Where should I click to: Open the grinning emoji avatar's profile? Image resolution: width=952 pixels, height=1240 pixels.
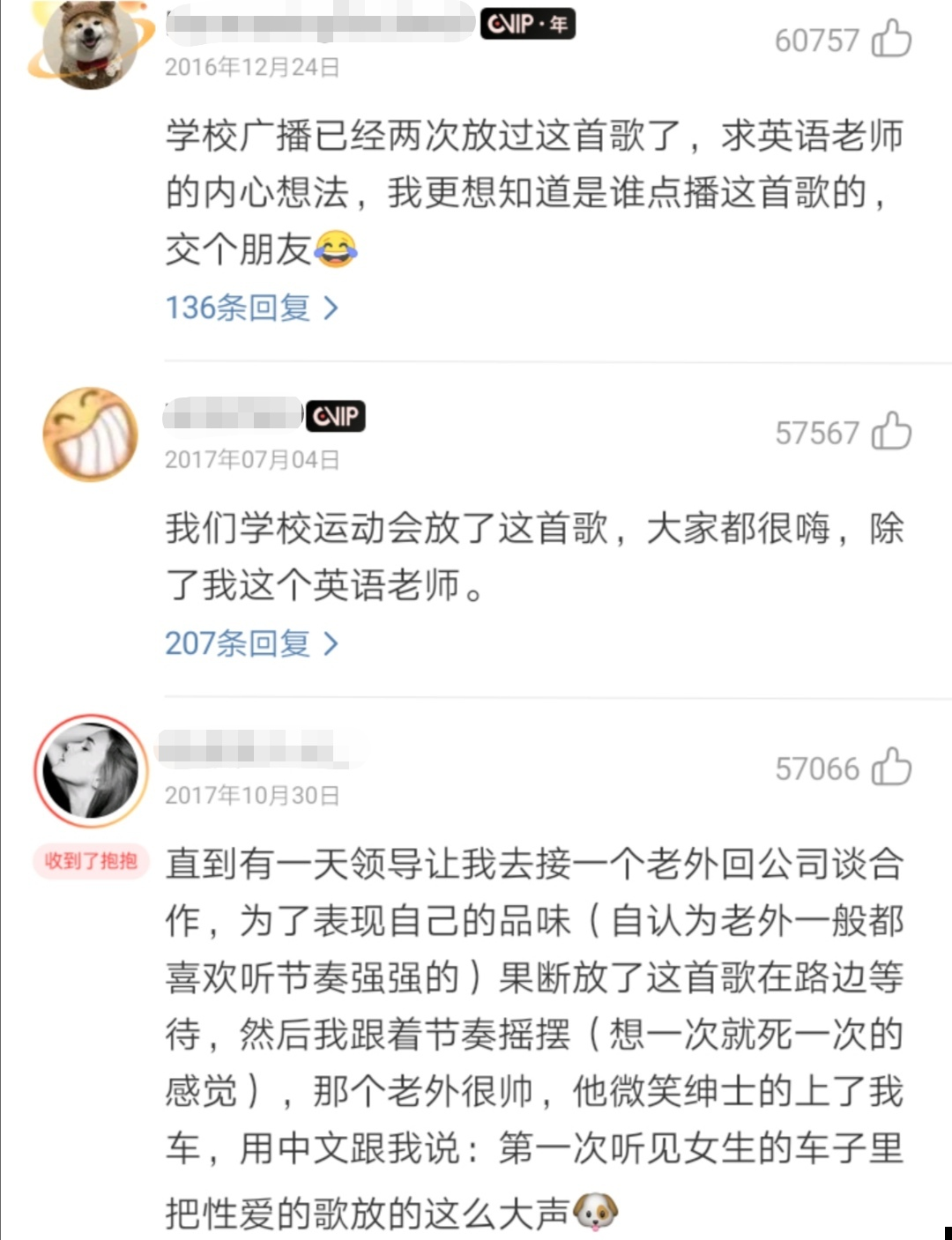point(90,434)
